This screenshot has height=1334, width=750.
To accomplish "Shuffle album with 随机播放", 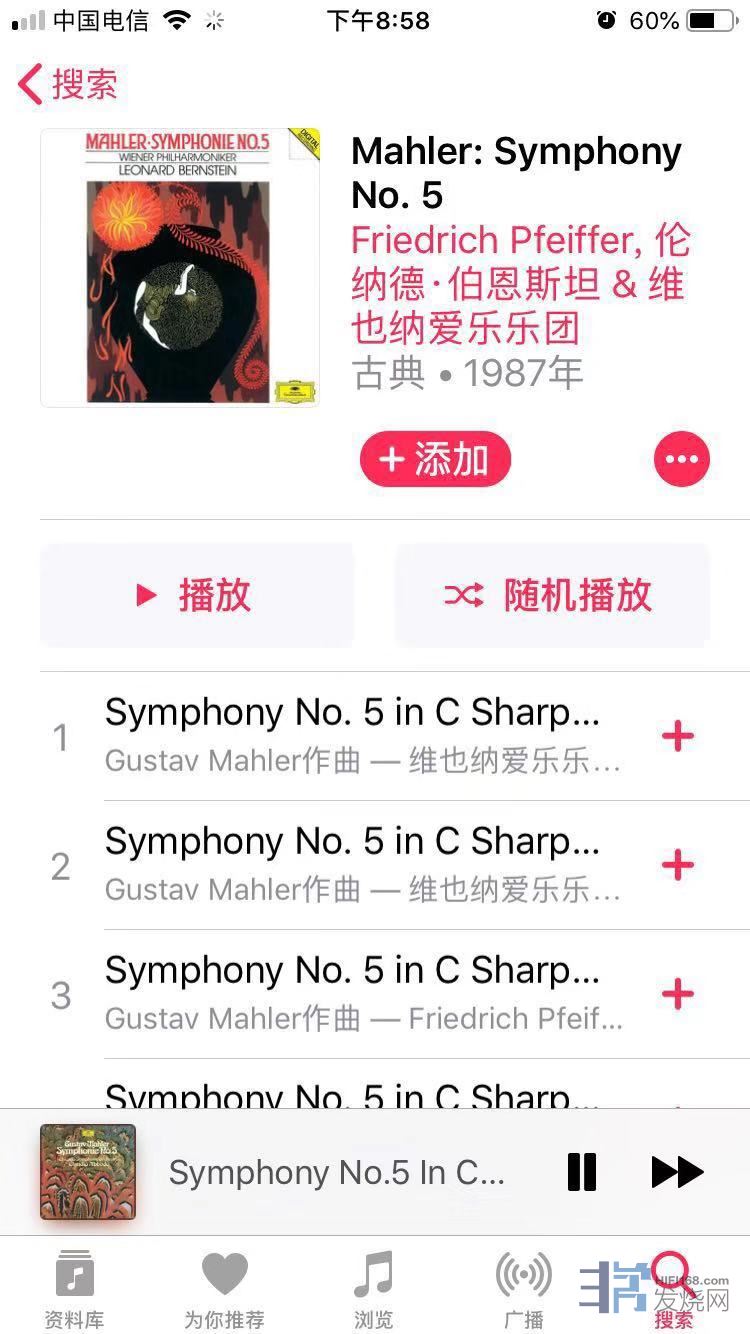I will click(x=552, y=596).
